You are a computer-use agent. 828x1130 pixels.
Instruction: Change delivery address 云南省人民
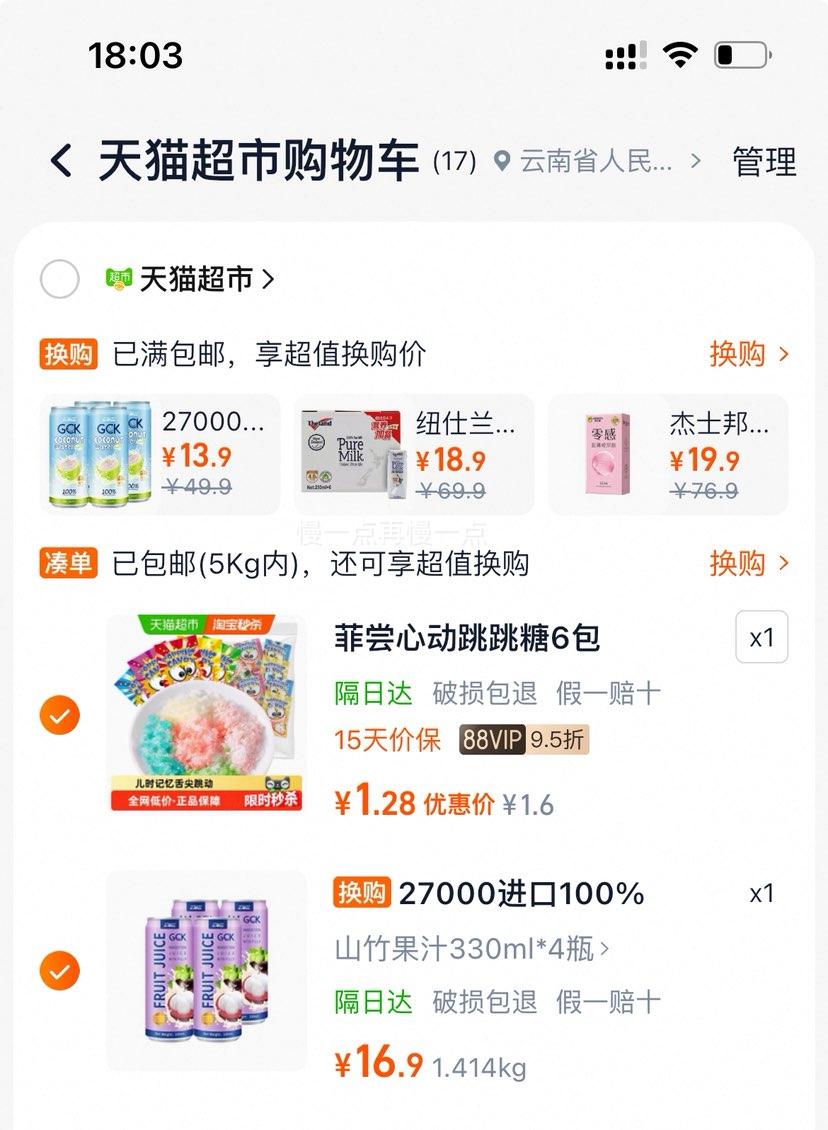pos(597,161)
